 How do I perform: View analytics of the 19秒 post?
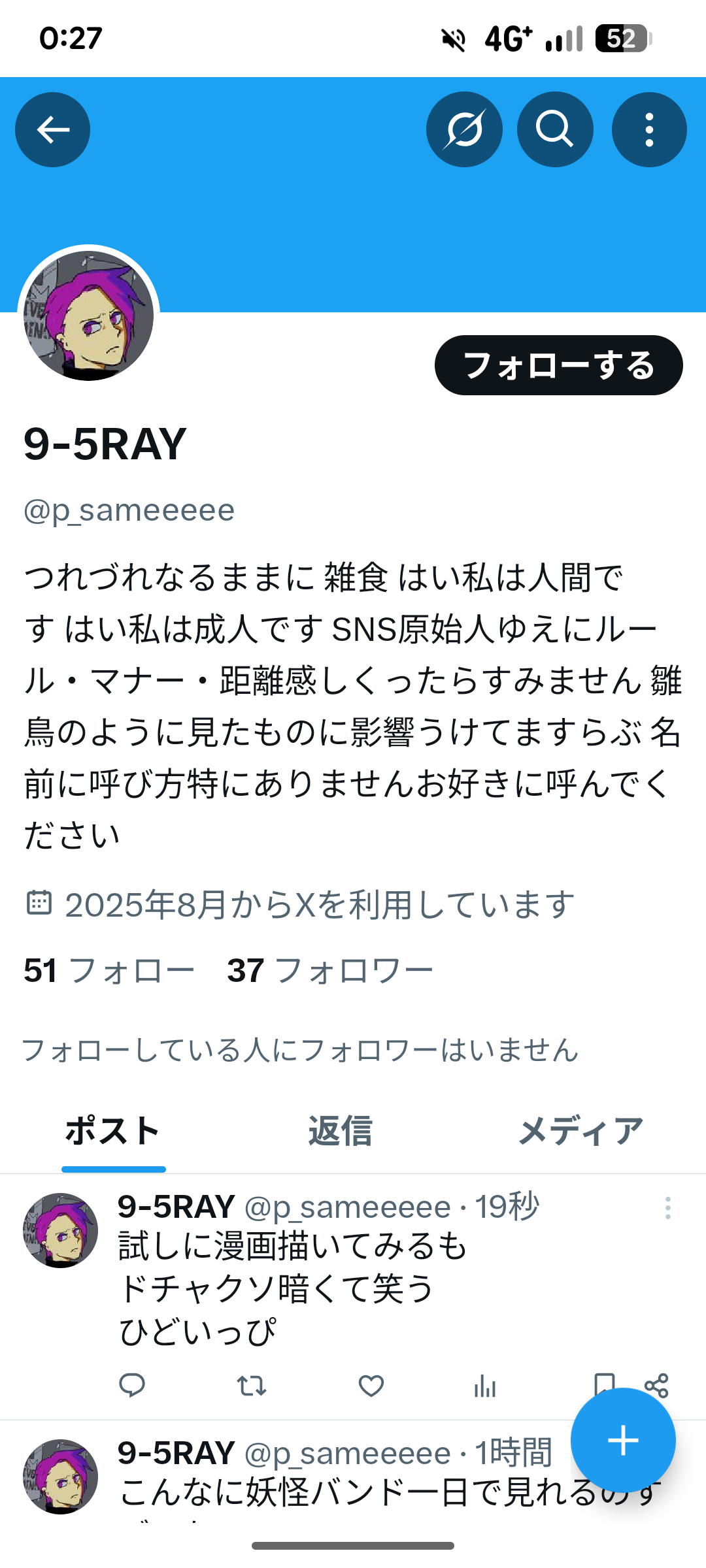point(484,1385)
